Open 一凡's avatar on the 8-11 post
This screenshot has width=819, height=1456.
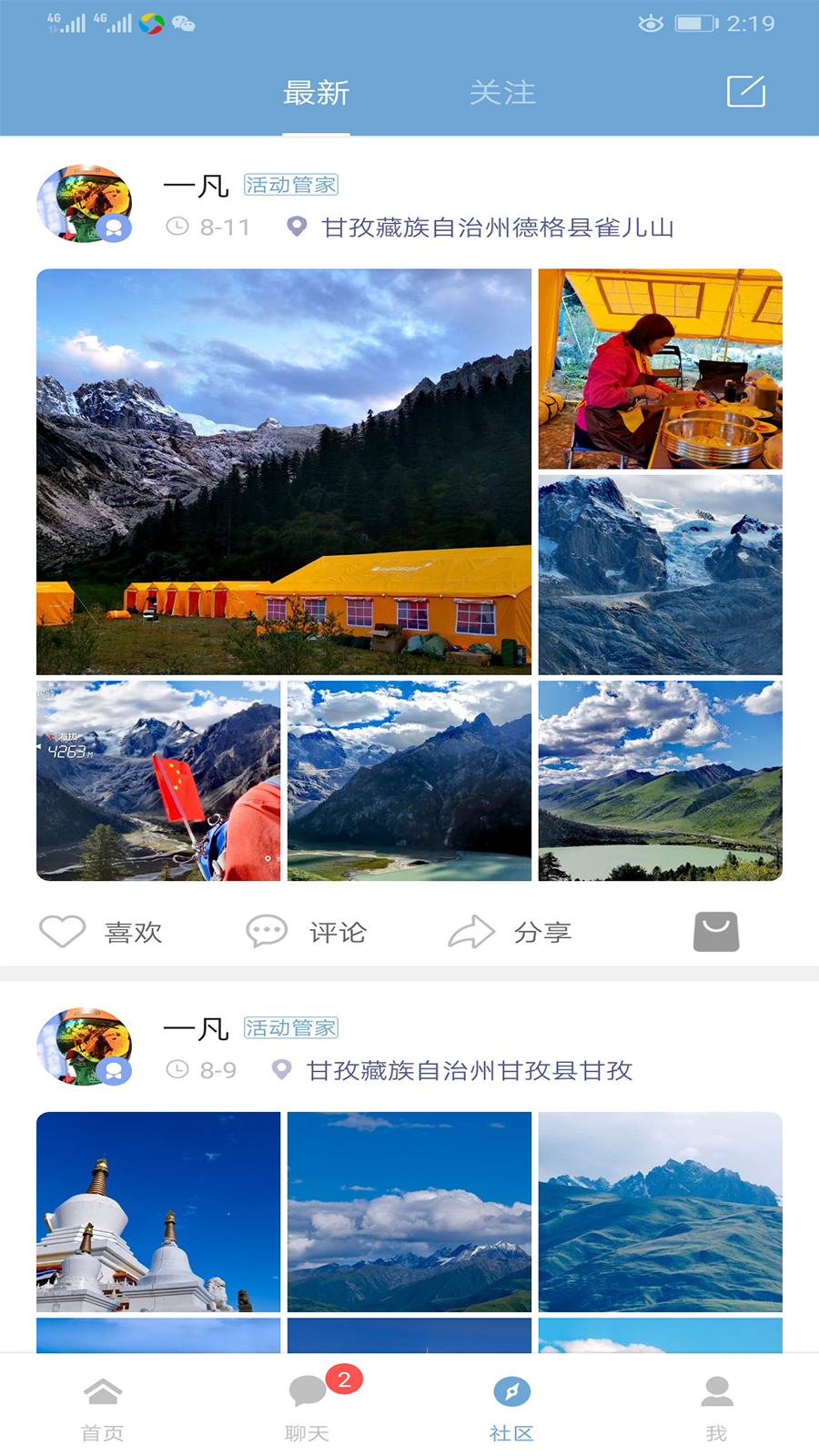(84, 204)
